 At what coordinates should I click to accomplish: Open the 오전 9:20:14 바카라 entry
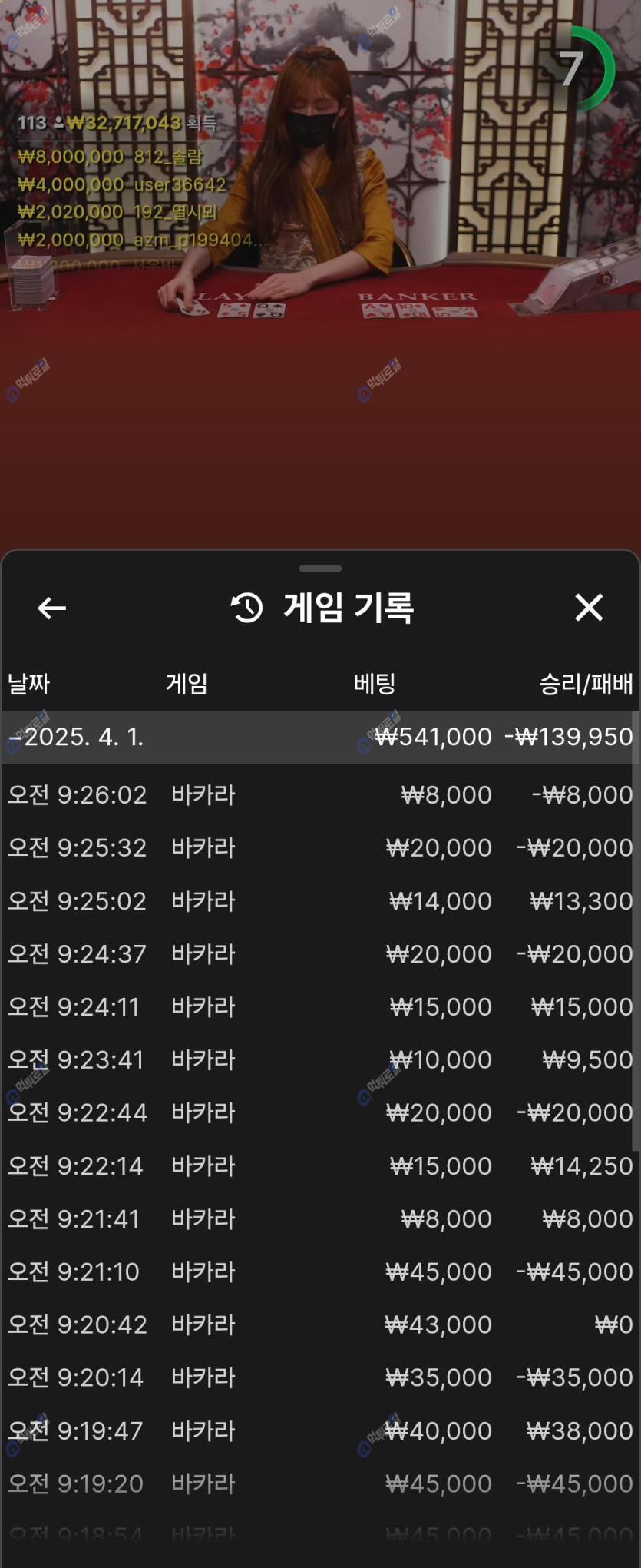pos(319,1377)
